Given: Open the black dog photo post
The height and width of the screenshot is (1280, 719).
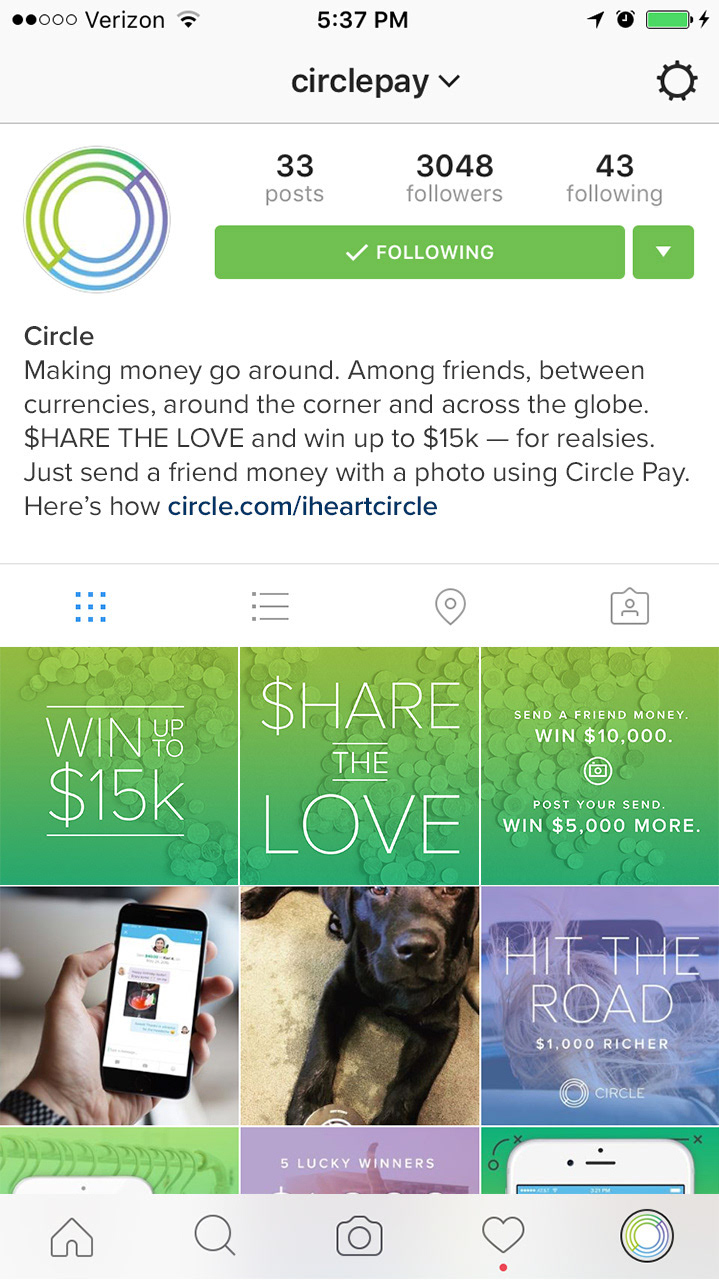Looking at the screenshot, I should 359,1006.
